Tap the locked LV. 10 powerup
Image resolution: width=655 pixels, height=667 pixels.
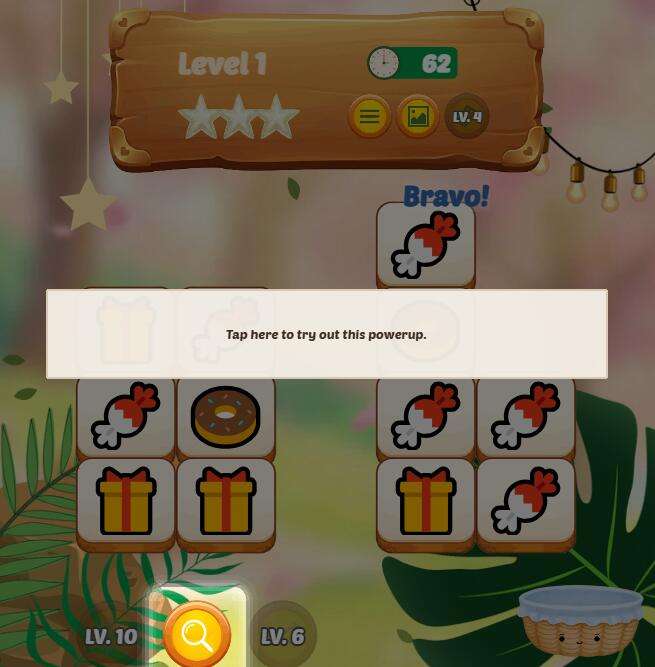click(x=110, y=636)
